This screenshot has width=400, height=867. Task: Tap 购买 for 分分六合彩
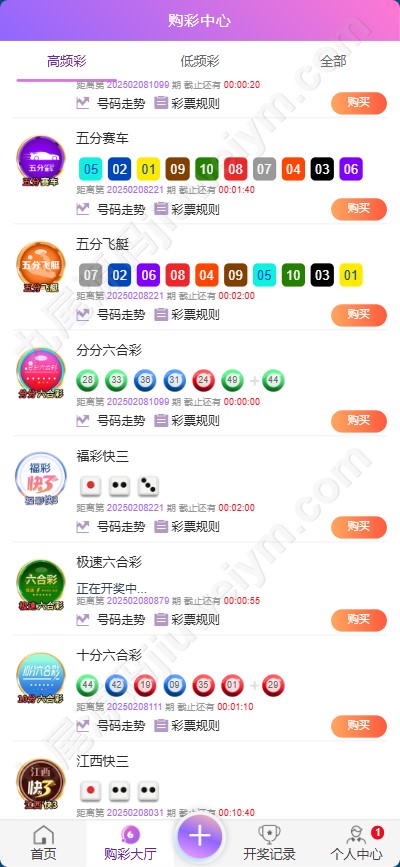click(x=359, y=421)
